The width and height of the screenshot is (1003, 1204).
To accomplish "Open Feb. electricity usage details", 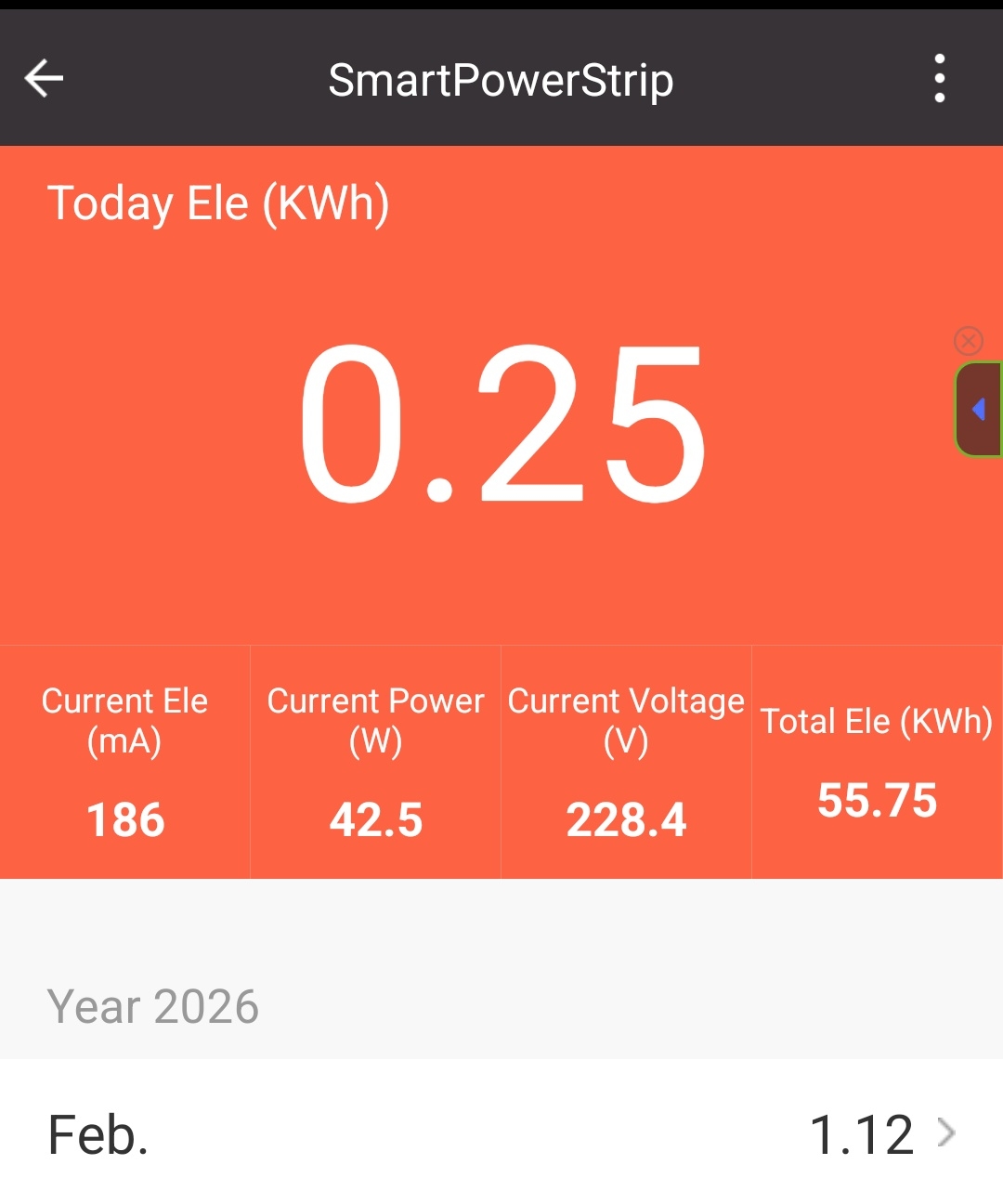I will (501, 1134).
